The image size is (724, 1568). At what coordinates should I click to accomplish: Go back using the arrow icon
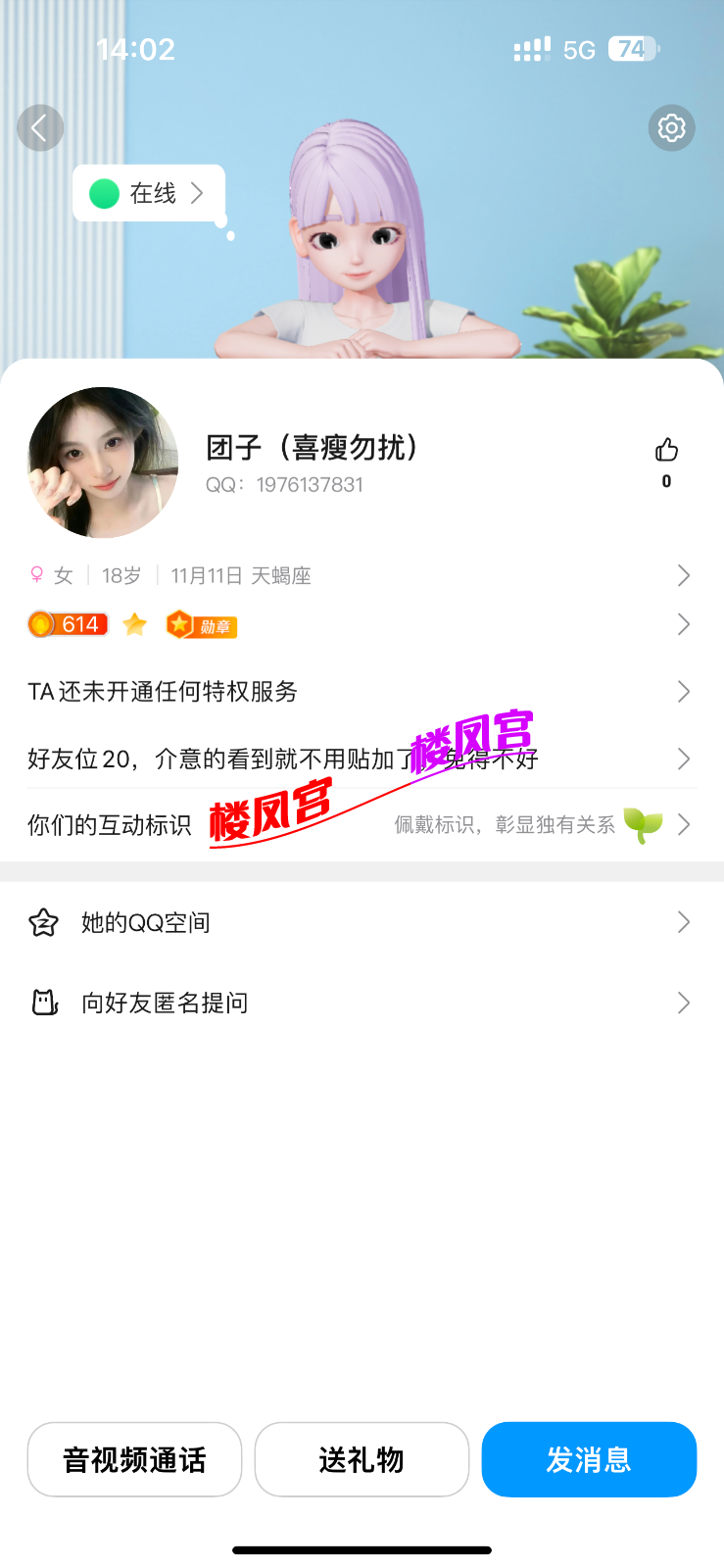(x=40, y=127)
